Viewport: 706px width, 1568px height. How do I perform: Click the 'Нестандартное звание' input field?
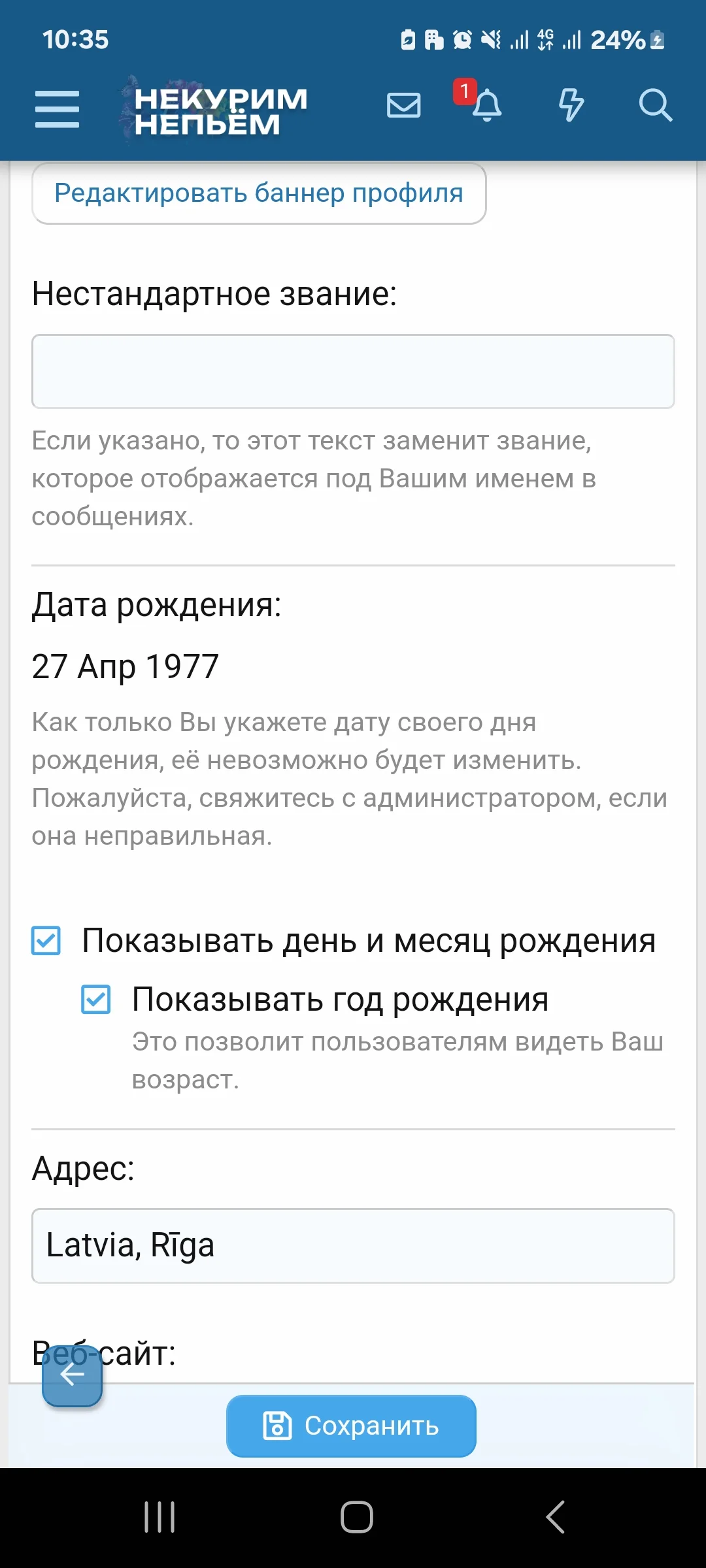pyautogui.click(x=353, y=371)
